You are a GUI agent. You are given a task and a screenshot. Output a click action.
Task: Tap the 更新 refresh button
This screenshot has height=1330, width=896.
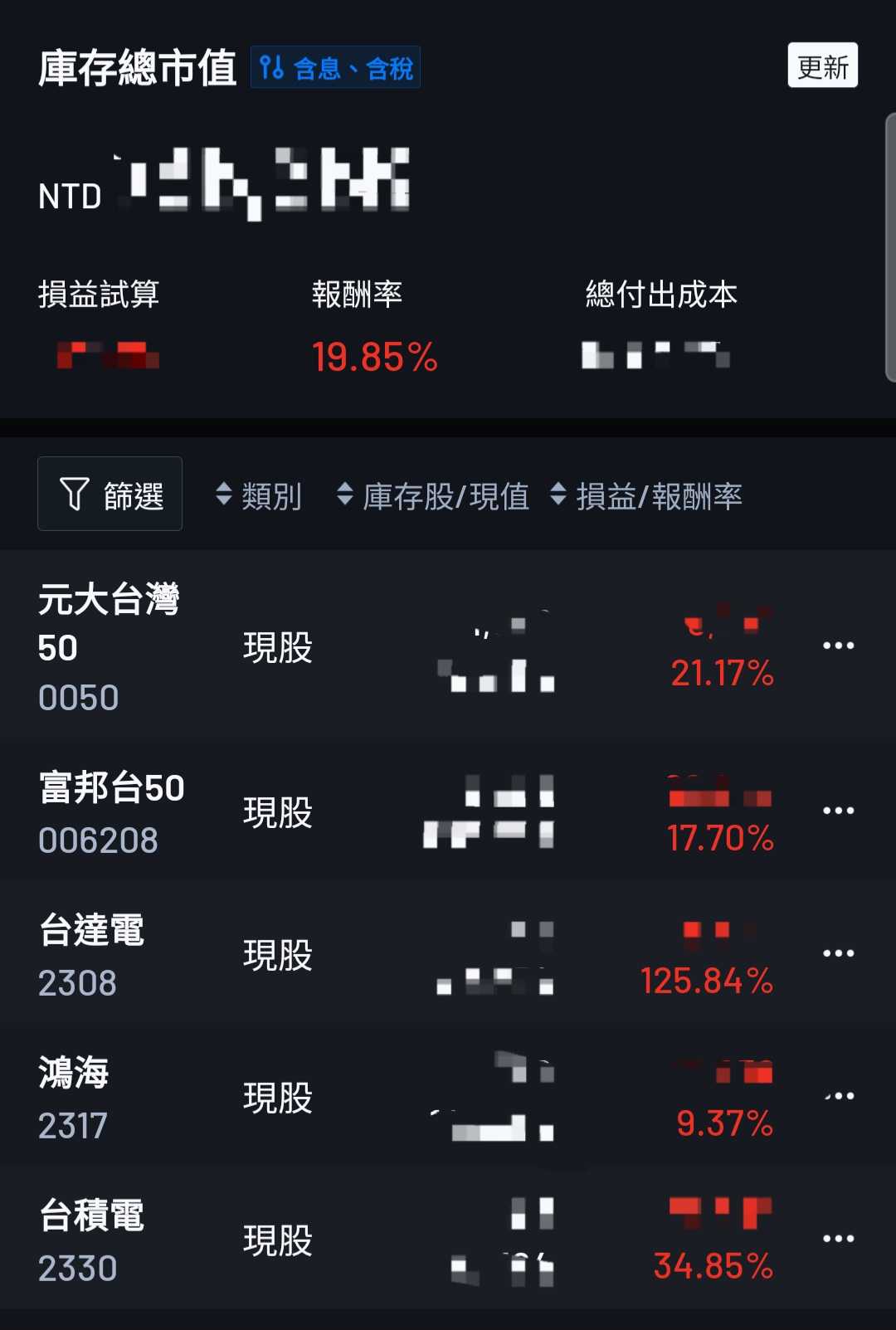pyautogui.click(x=822, y=66)
